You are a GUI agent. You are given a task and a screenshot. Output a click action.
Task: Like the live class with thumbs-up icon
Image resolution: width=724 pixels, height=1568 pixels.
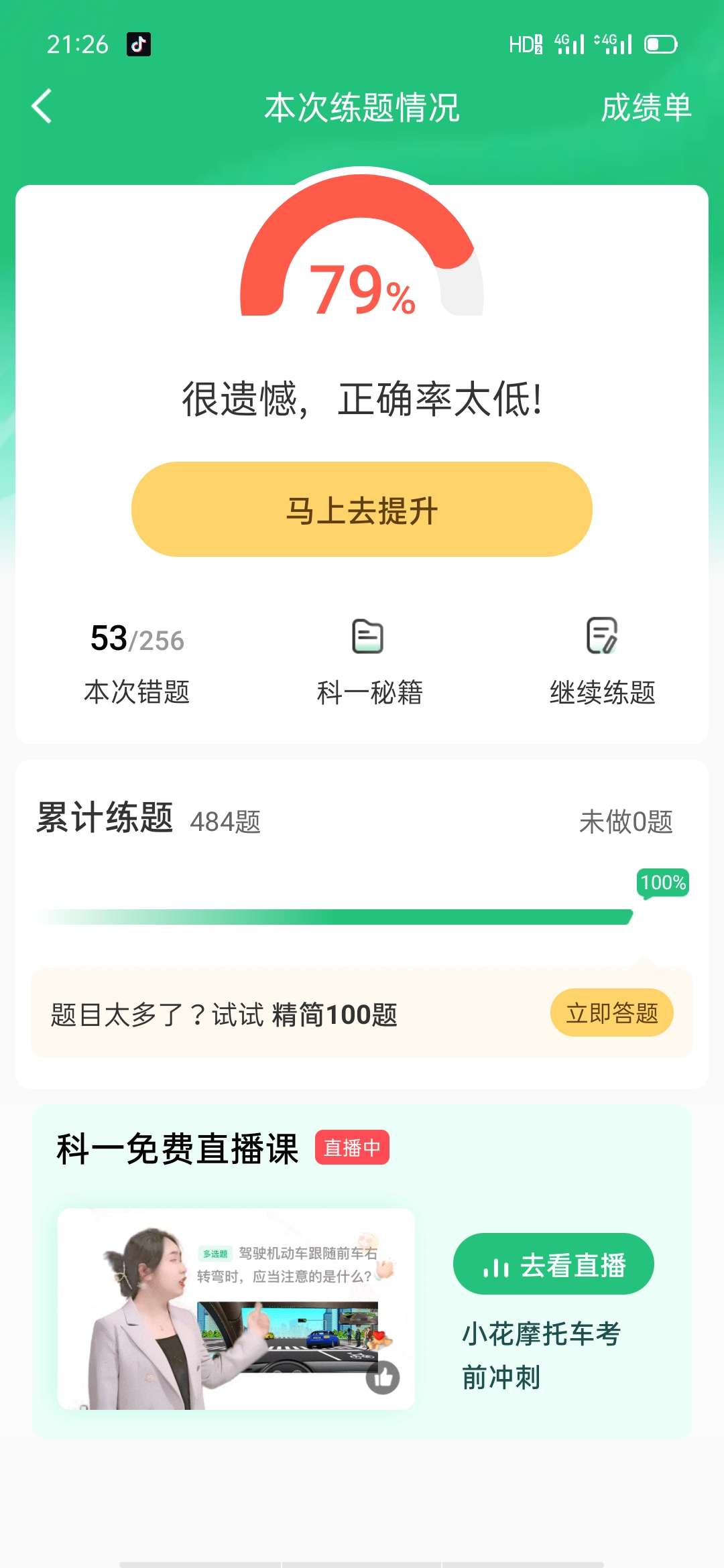tap(383, 1378)
